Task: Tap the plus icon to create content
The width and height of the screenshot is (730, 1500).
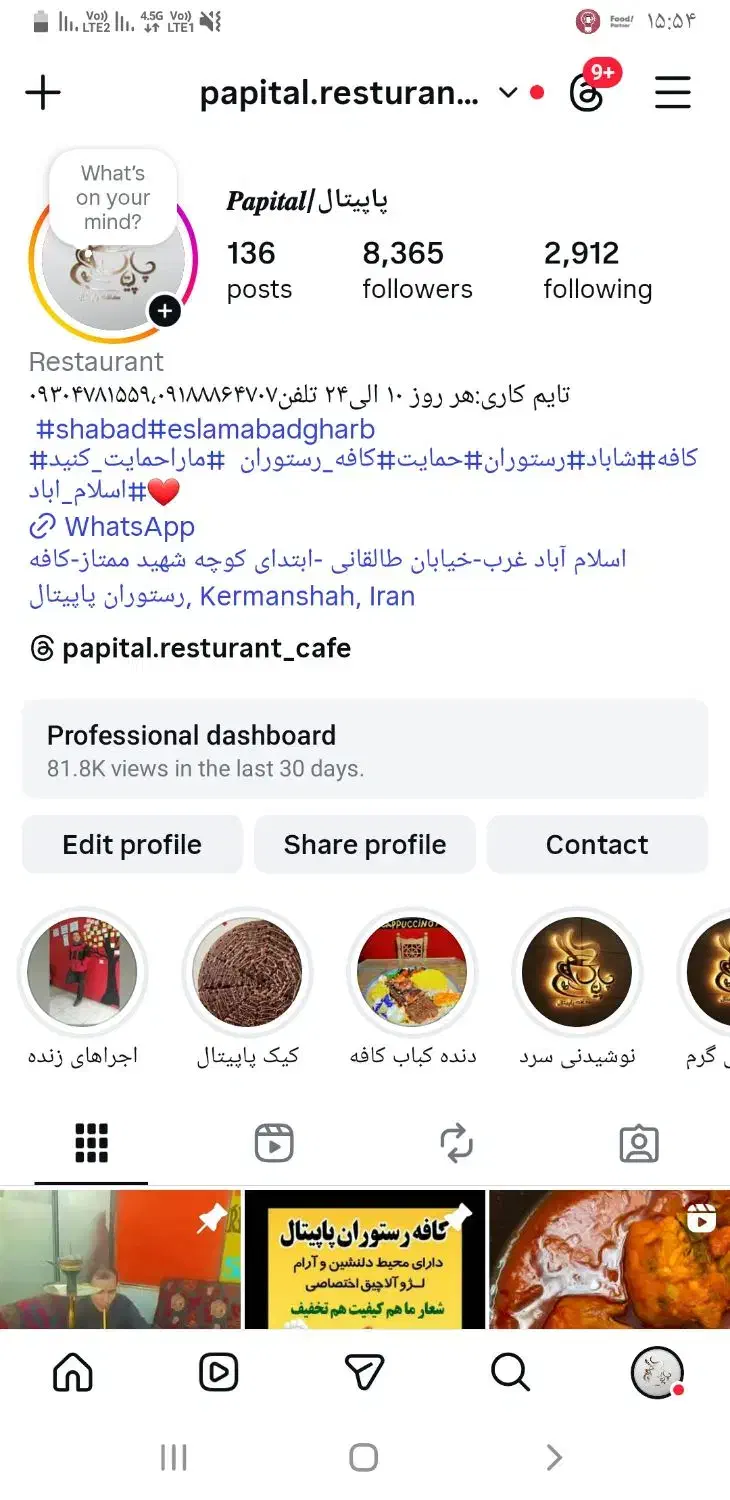Action: (x=43, y=93)
